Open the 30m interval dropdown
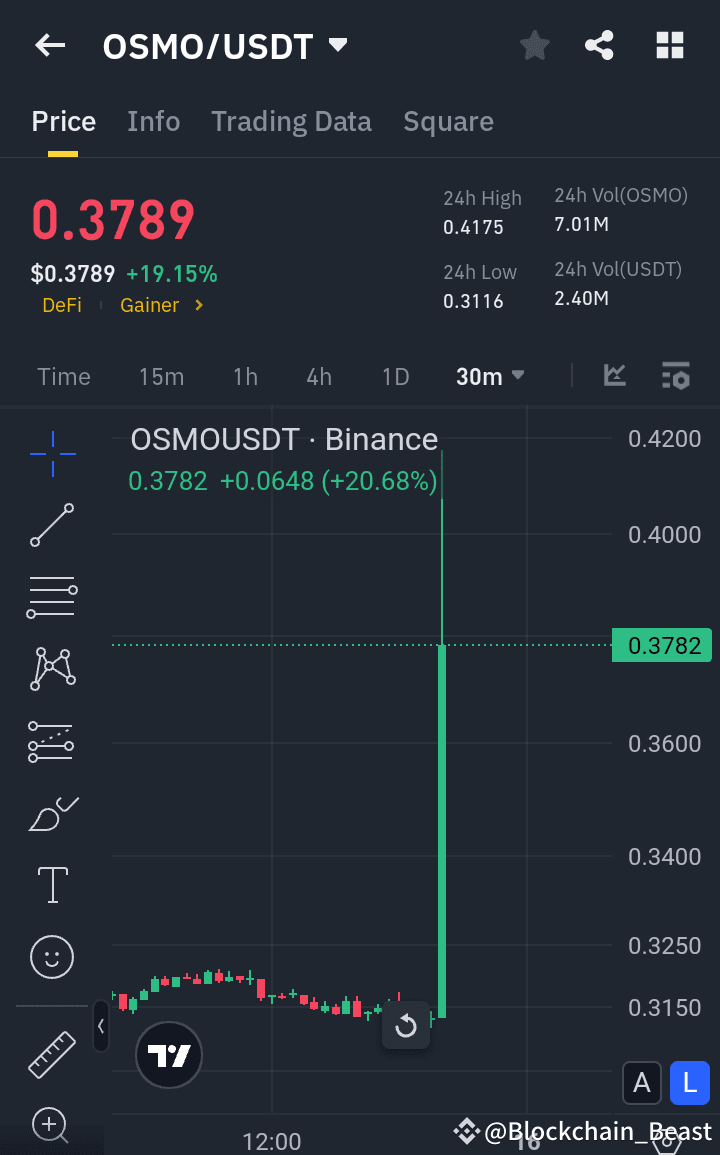 point(490,376)
